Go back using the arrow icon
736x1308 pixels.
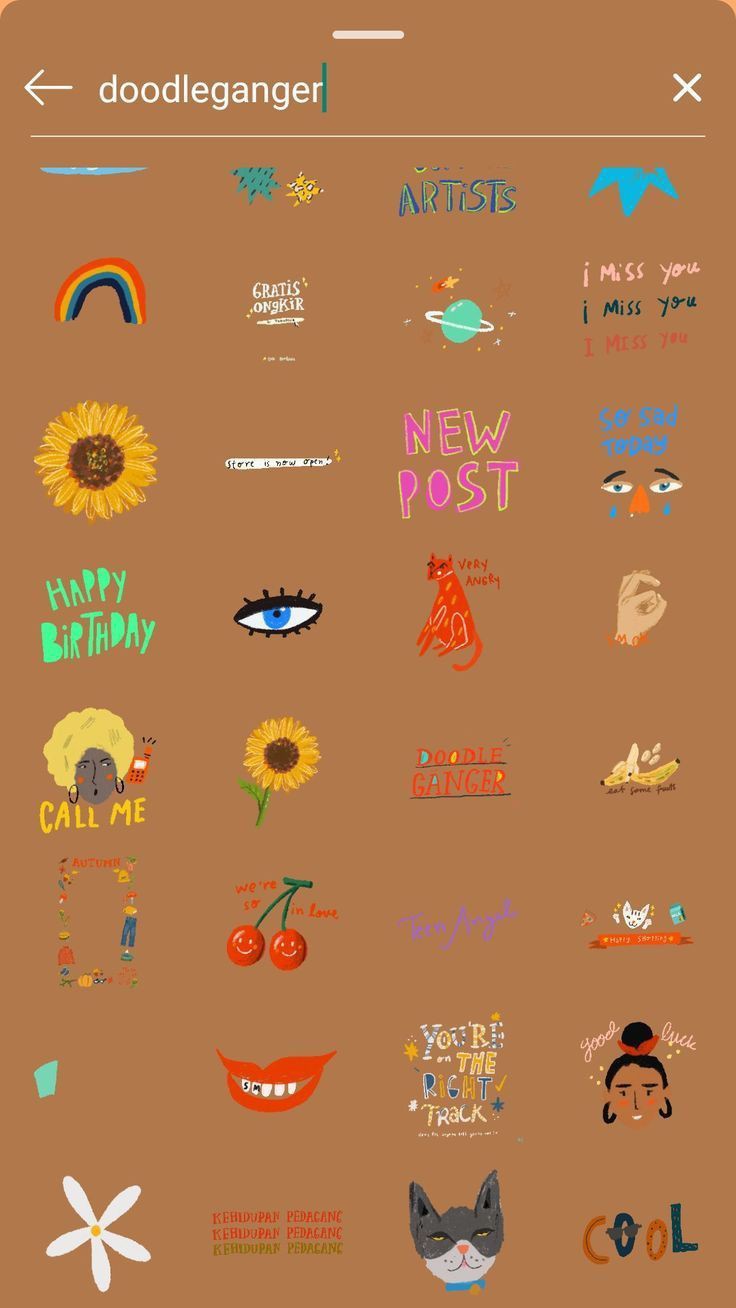point(48,88)
